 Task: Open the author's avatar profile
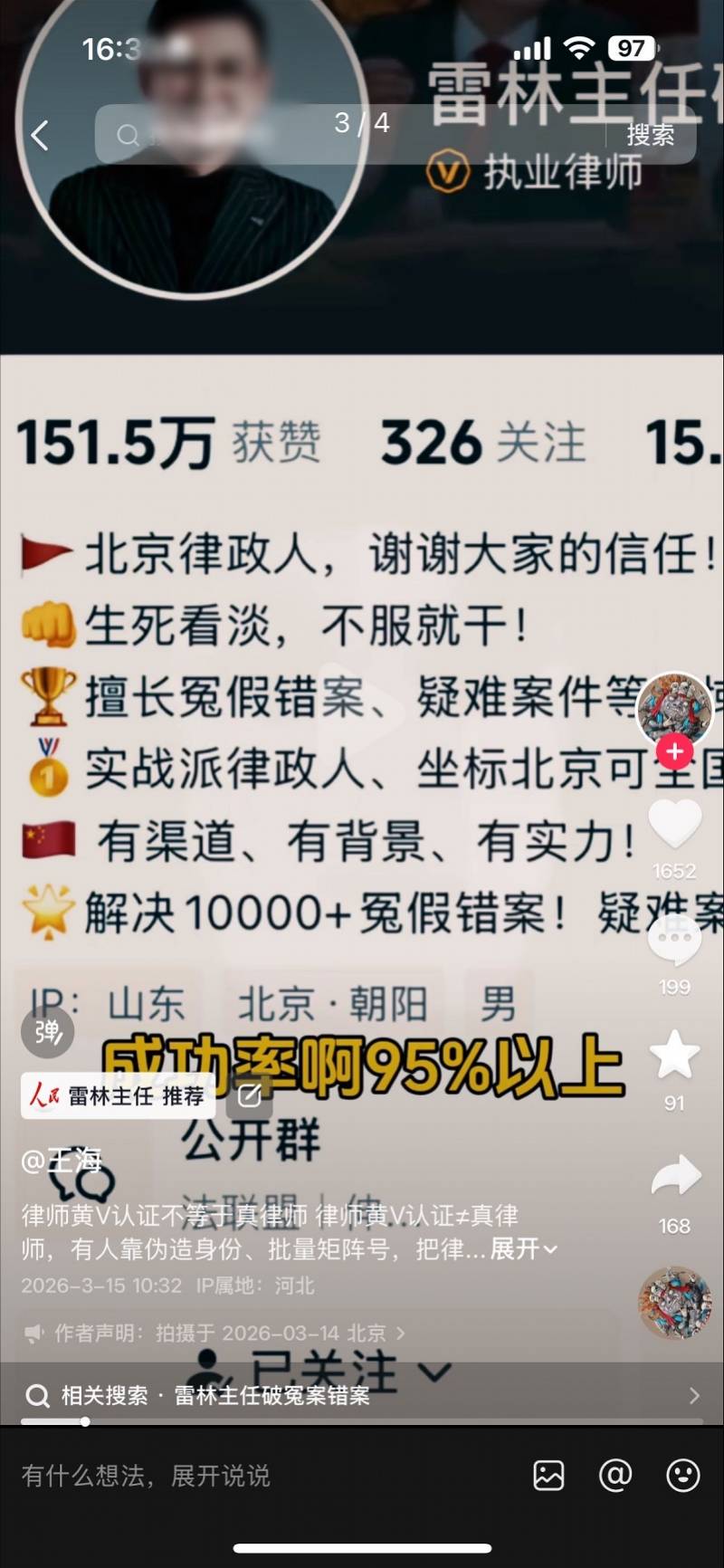[x=673, y=707]
